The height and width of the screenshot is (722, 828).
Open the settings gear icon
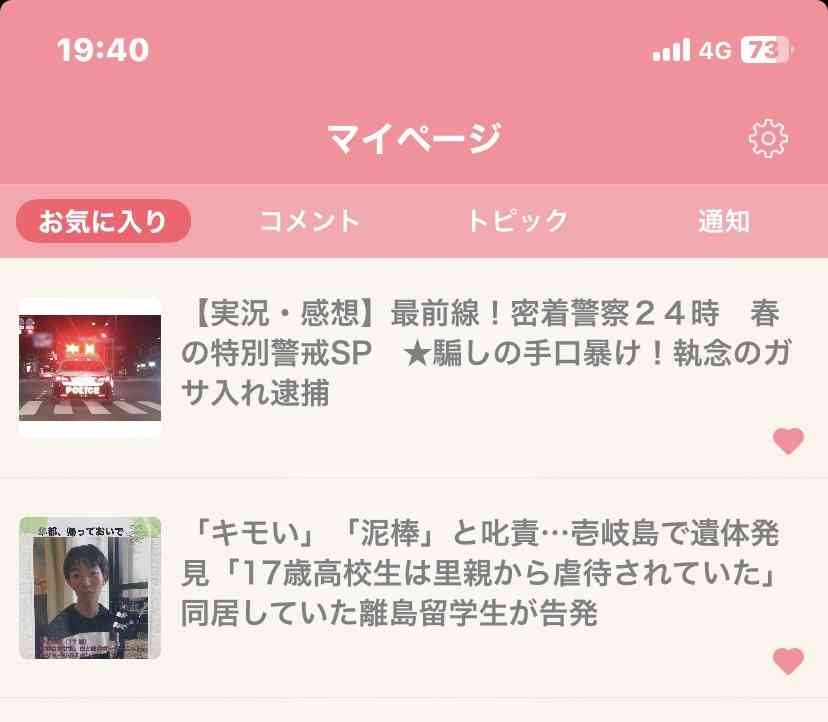pyautogui.click(x=768, y=138)
